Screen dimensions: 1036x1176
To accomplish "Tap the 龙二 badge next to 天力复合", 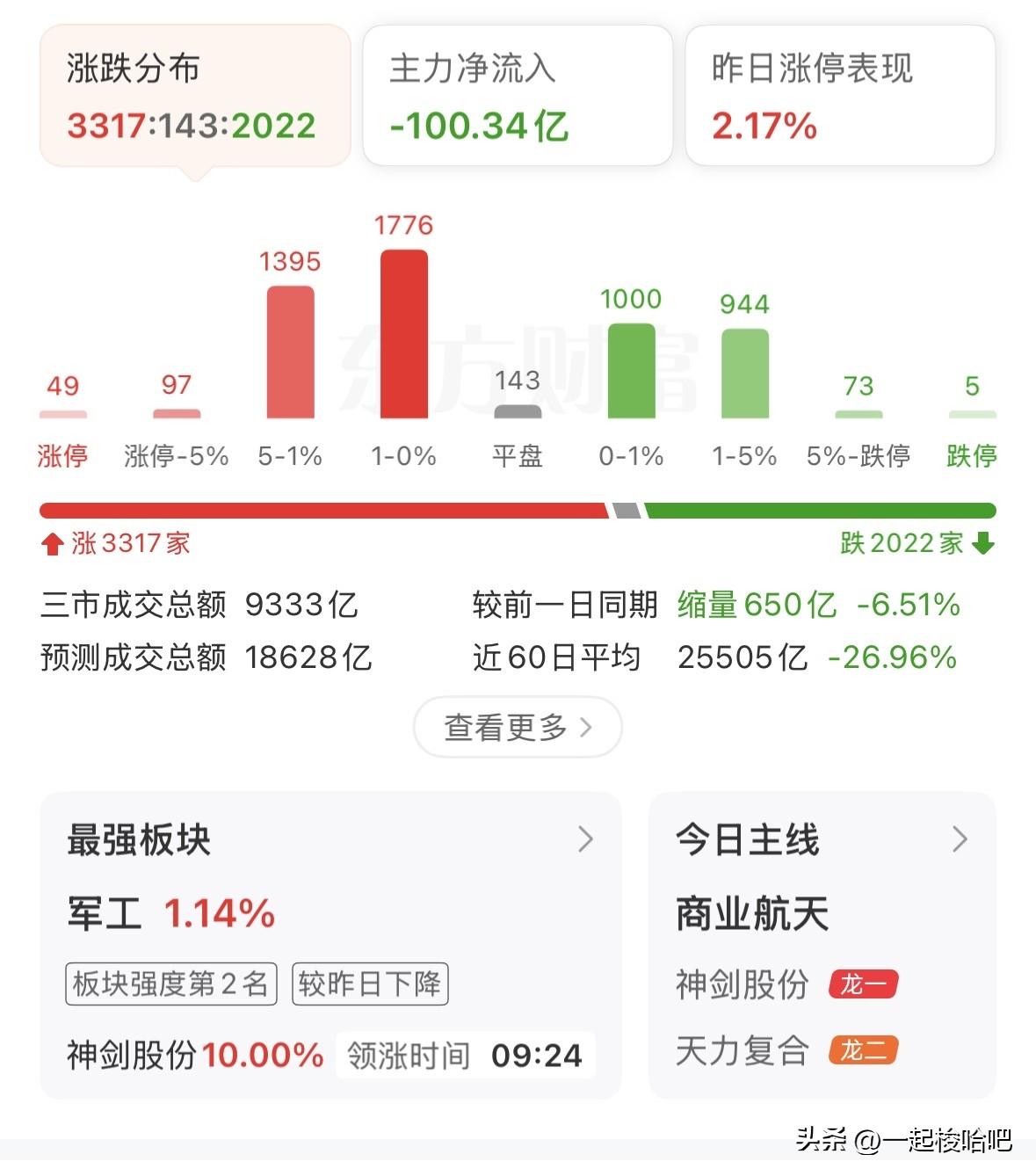I will point(865,1052).
